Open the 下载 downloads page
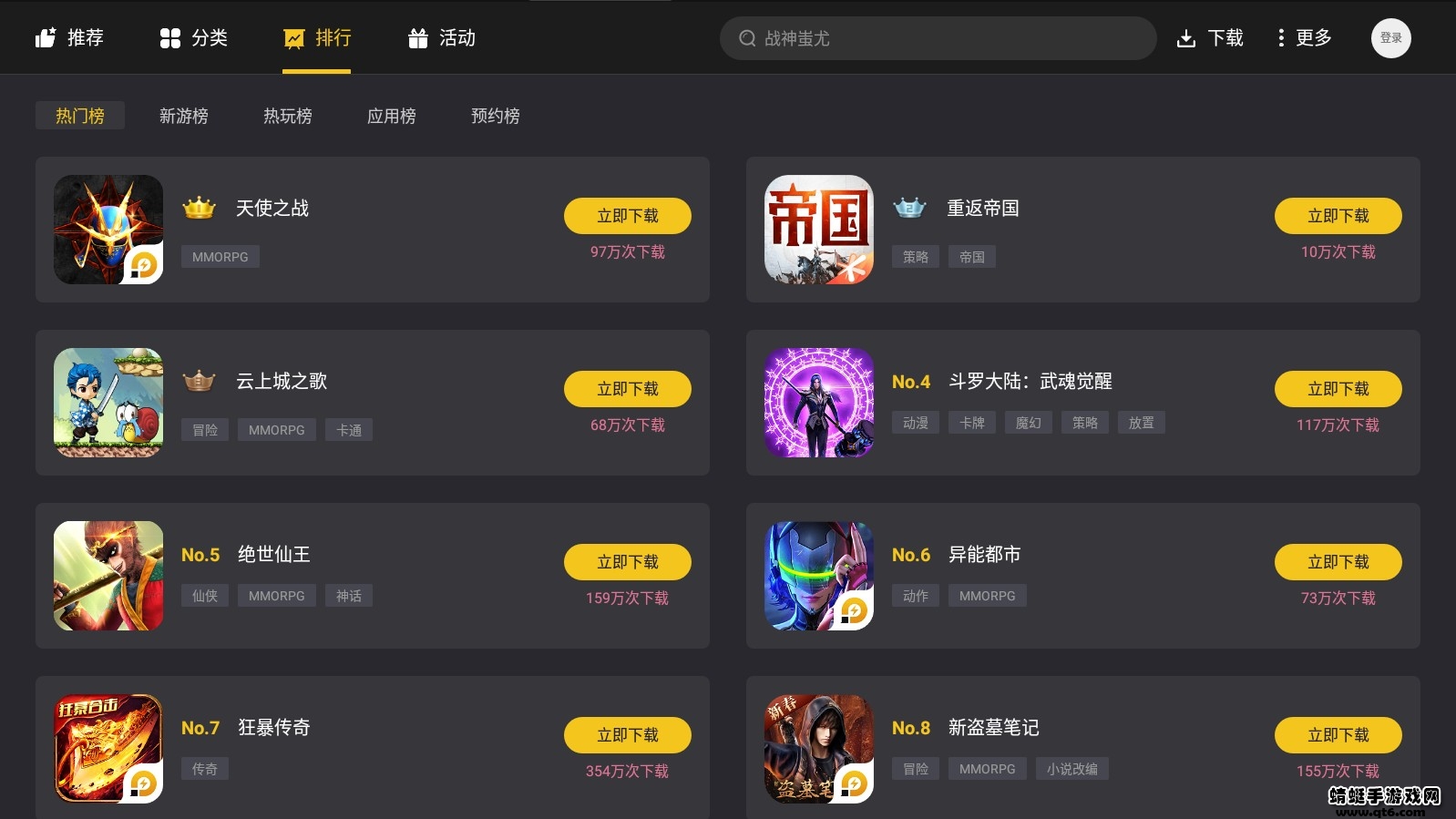Viewport: 1456px width, 819px height. pos(1210,38)
